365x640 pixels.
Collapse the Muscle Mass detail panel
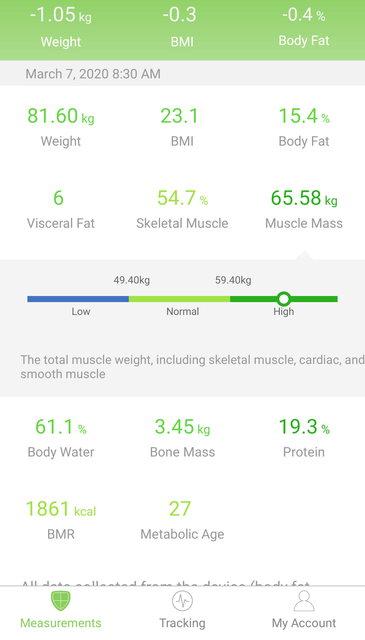click(x=304, y=209)
